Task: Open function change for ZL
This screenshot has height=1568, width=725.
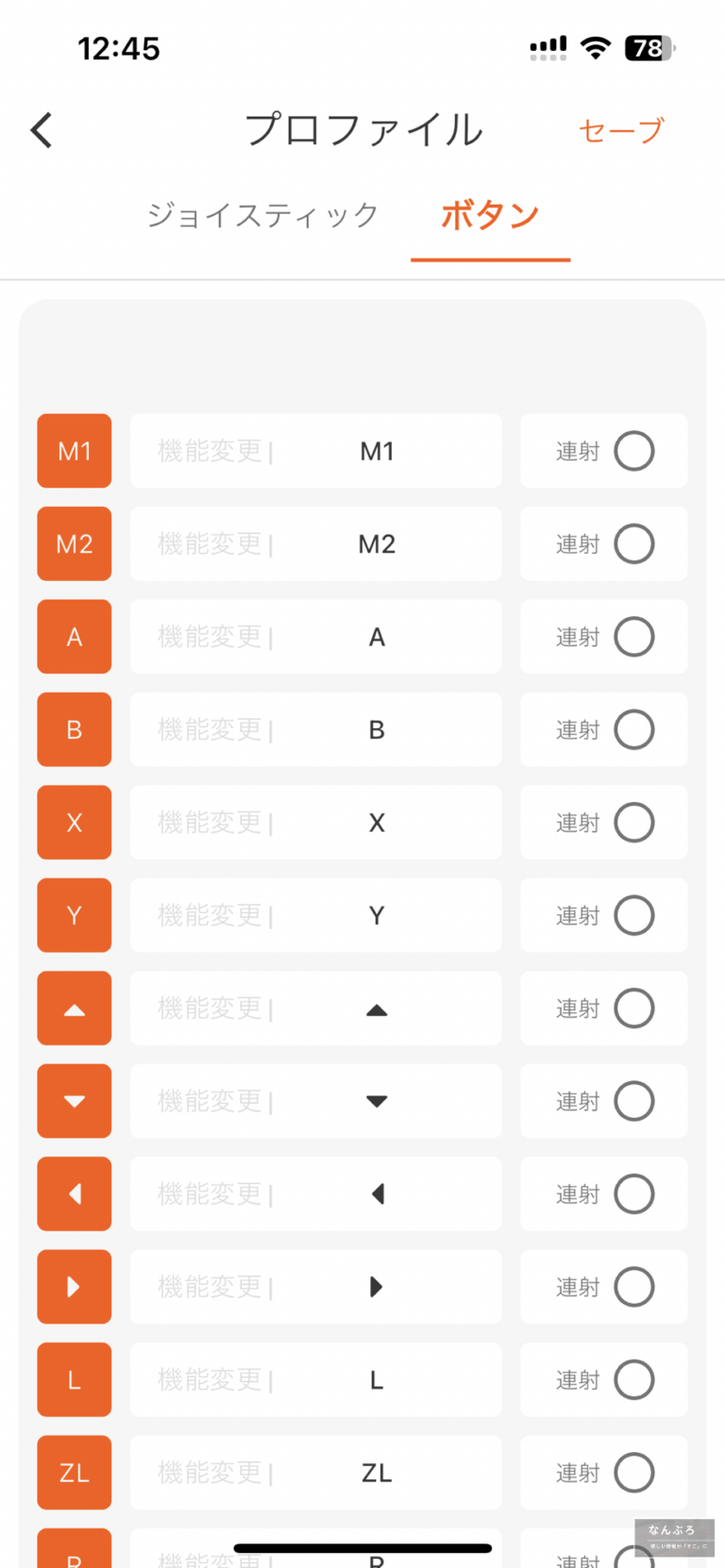Action: [x=315, y=1473]
